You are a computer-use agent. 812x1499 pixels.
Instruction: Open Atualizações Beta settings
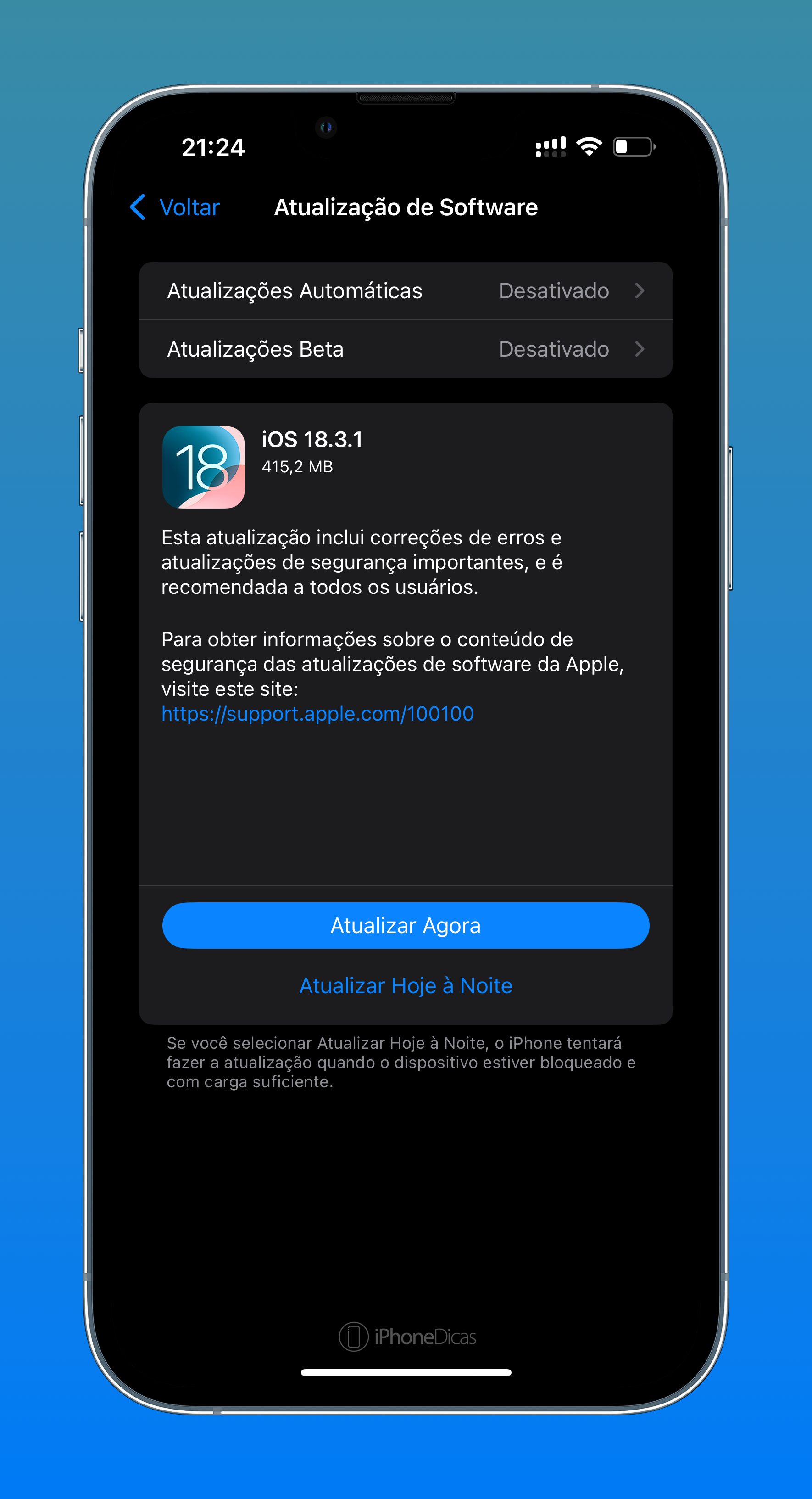pyautogui.click(x=406, y=349)
